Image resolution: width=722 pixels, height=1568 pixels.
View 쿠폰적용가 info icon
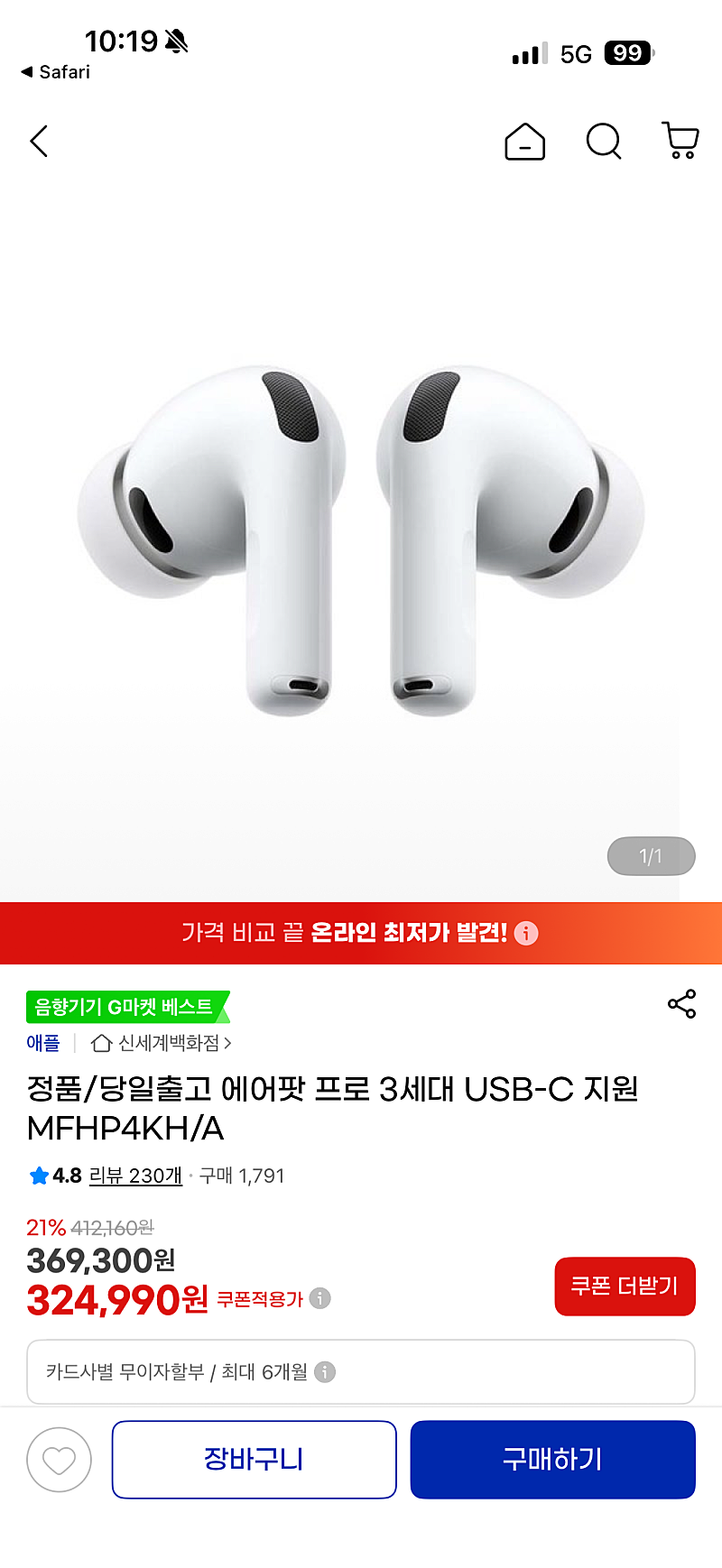320,1298
